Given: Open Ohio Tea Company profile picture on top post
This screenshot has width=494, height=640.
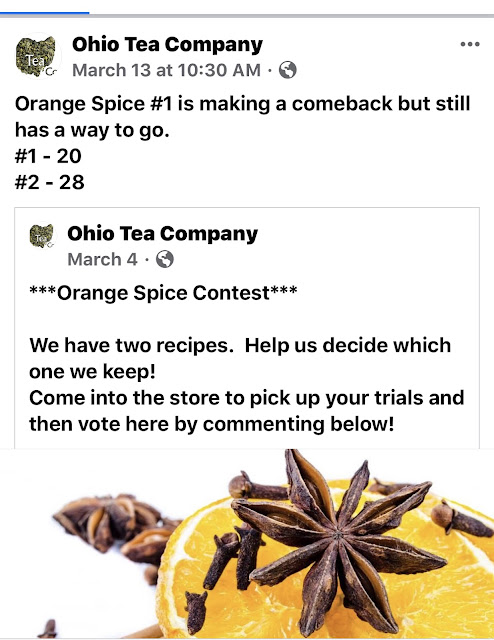Looking at the screenshot, I should (x=38, y=56).
